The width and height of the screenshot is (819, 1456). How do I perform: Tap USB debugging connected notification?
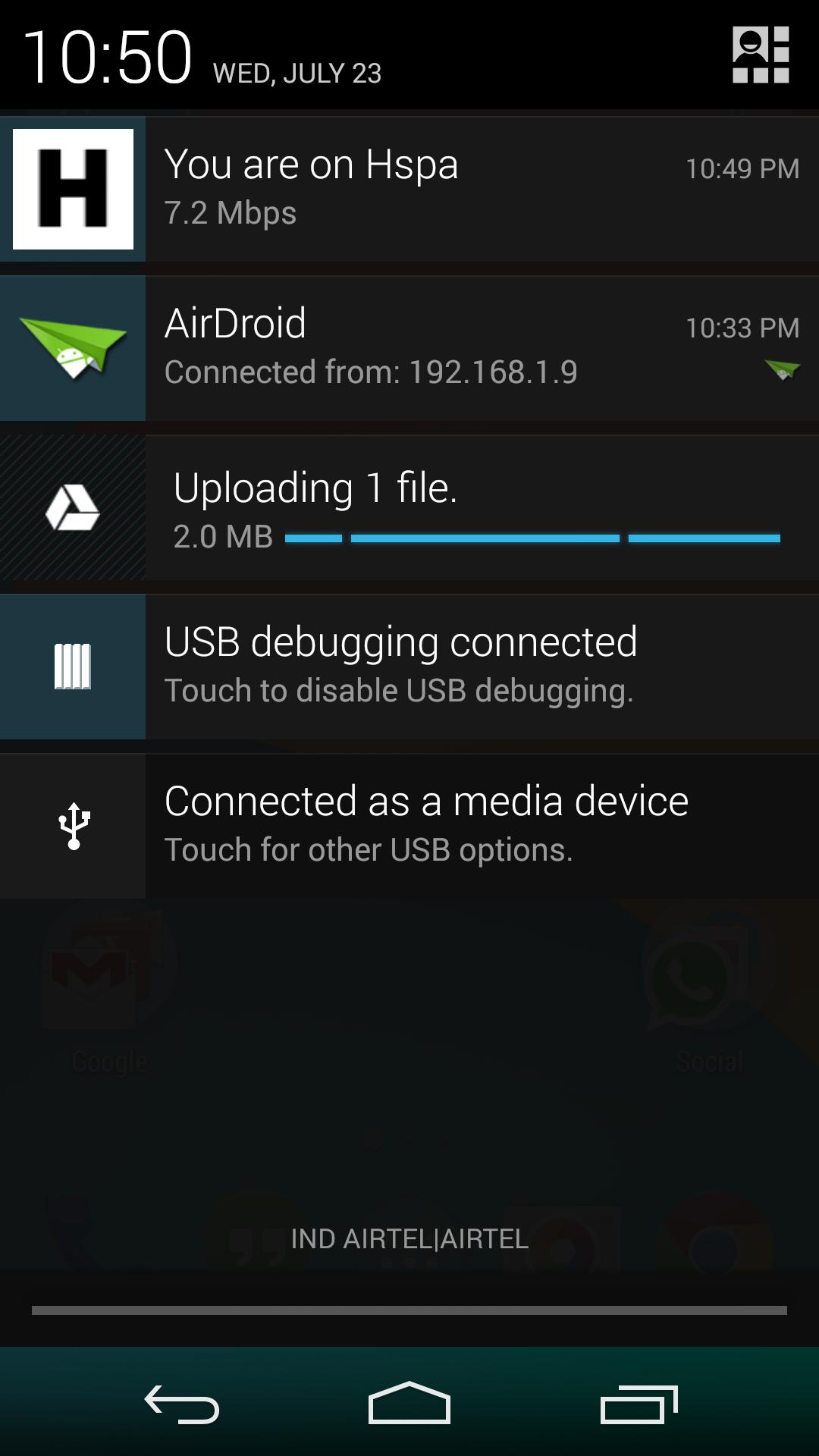[409, 667]
